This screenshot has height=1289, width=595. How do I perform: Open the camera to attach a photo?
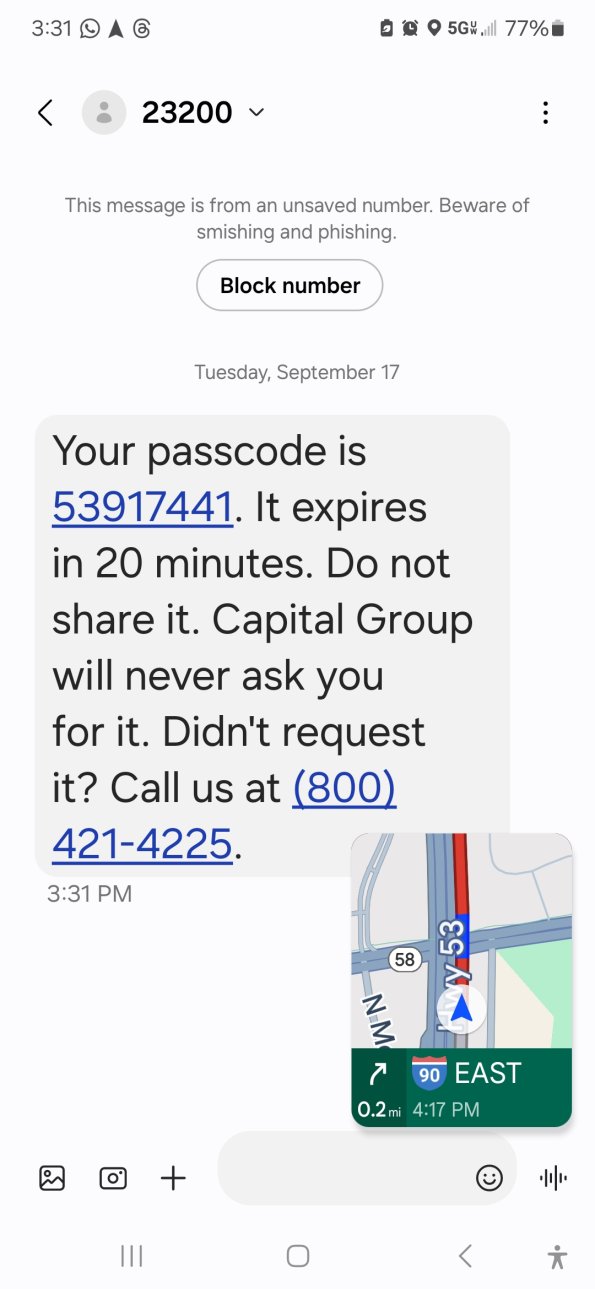(x=113, y=1178)
